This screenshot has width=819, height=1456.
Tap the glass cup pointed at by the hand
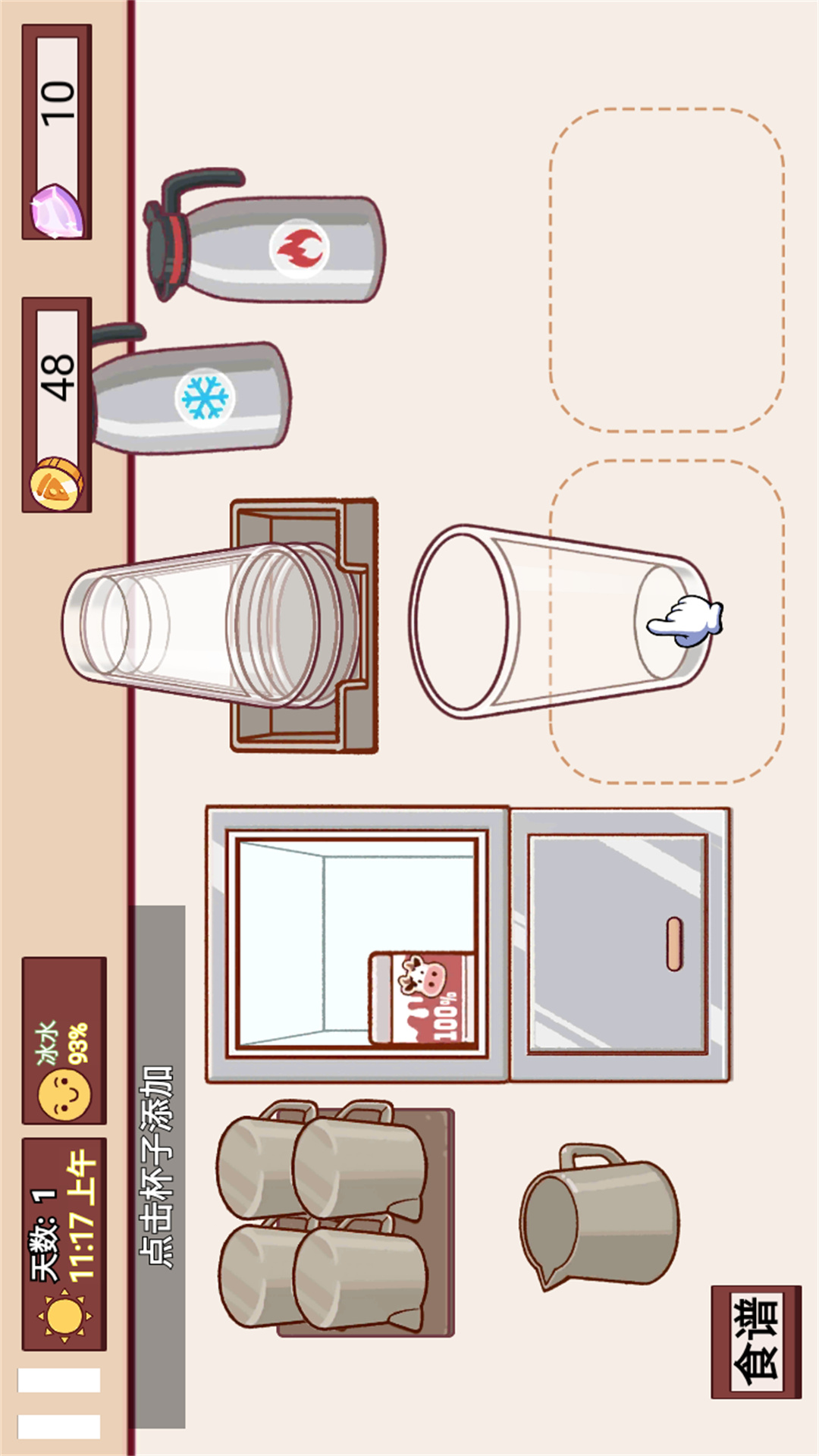tap(560, 622)
